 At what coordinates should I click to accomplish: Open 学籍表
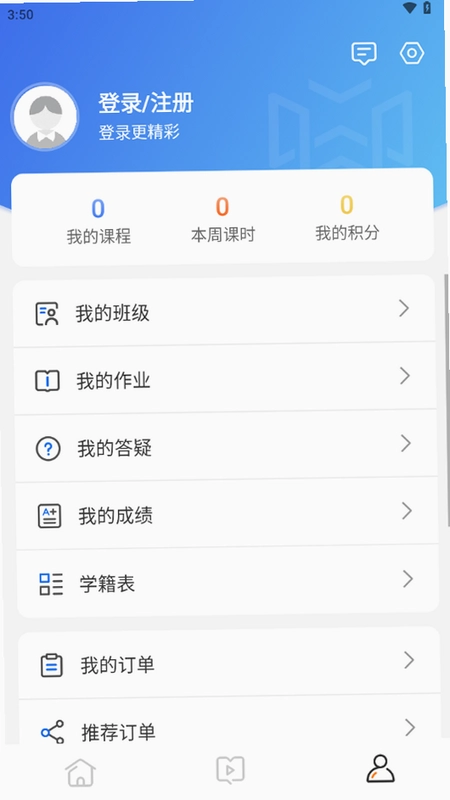pyautogui.click(x=228, y=582)
